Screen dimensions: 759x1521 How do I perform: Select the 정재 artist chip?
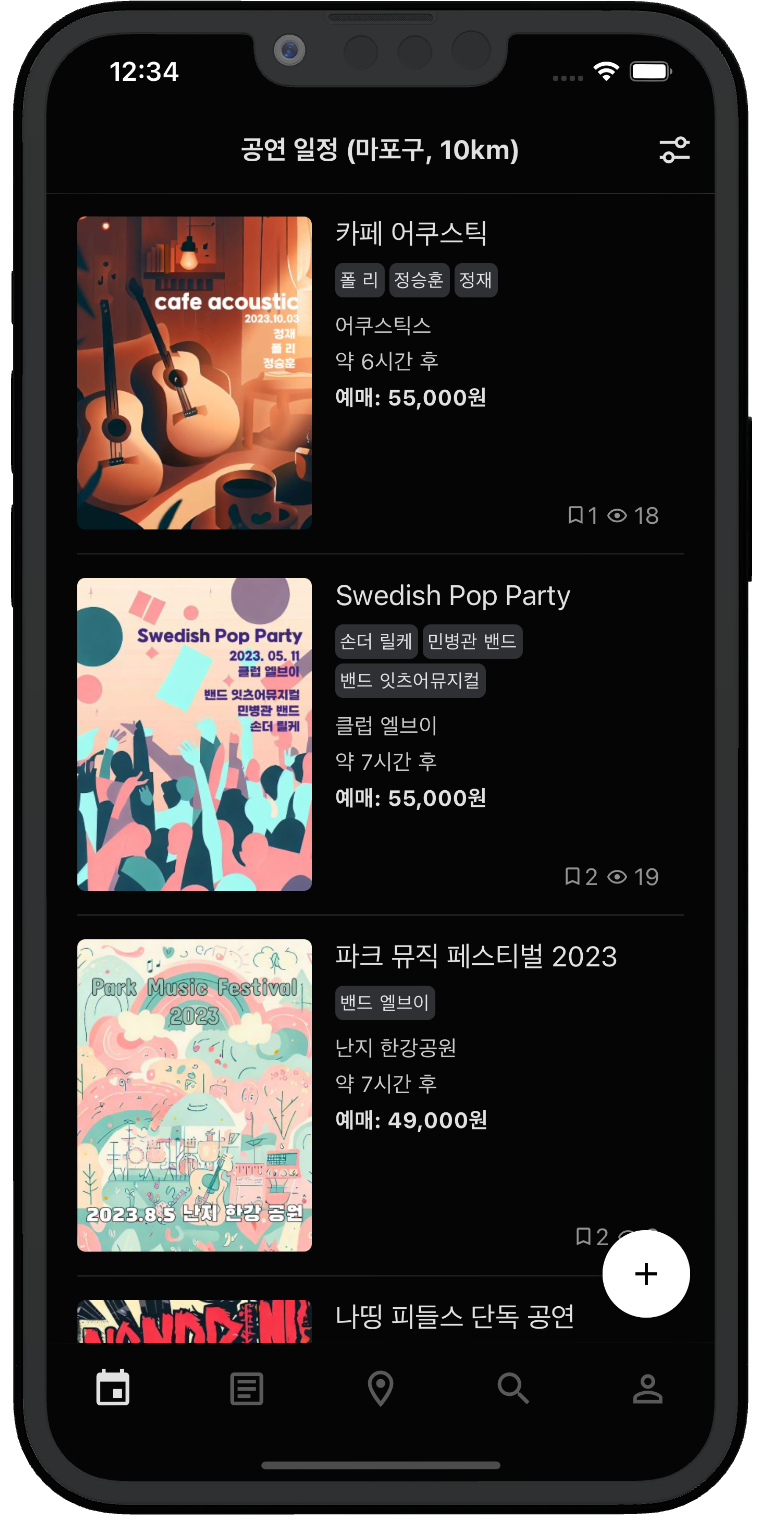(x=476, y=281)
